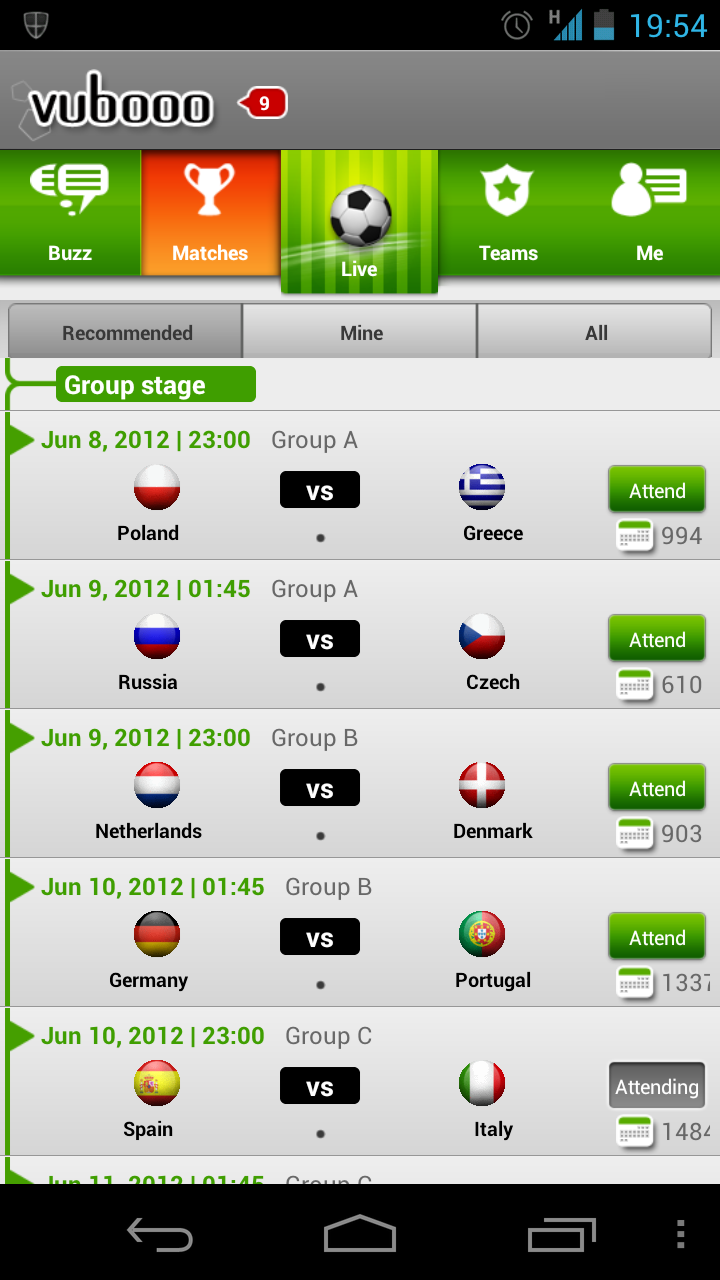Select the All matches filter
The width and height of the screenshot is (720, 1280).
[x=596, y=332]
